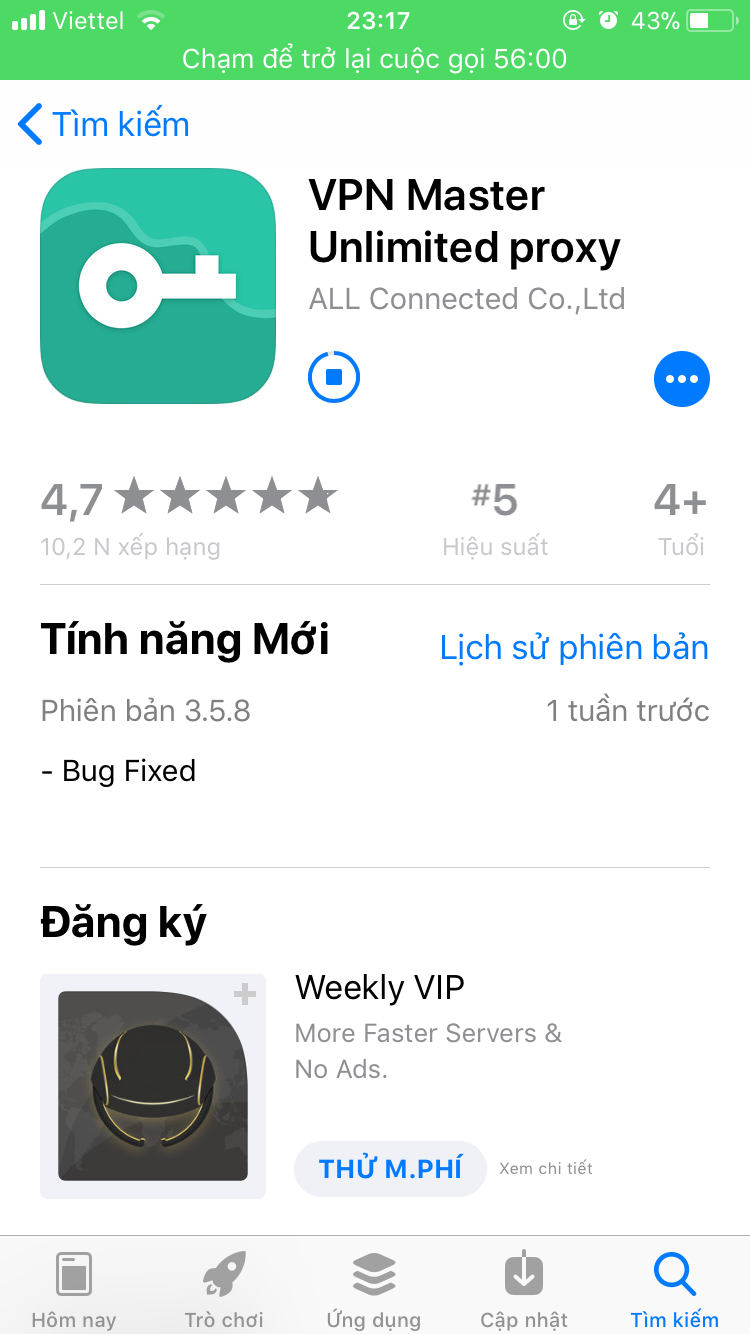This screenshot has height=1334, width=750.
Task: Switch to the Hôm nay tab
Action: point(74,1289)
